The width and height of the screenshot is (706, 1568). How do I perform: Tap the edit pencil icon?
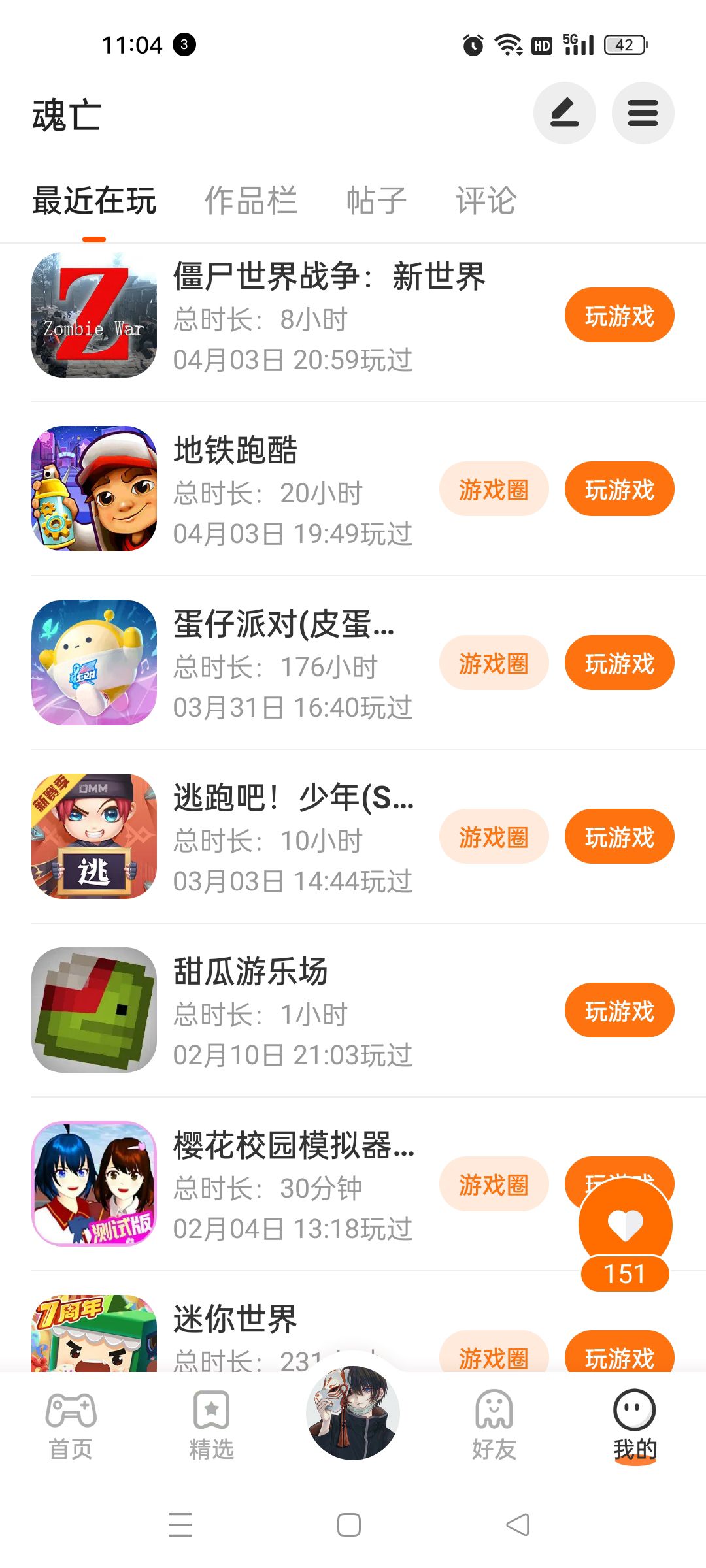[564, 113]
